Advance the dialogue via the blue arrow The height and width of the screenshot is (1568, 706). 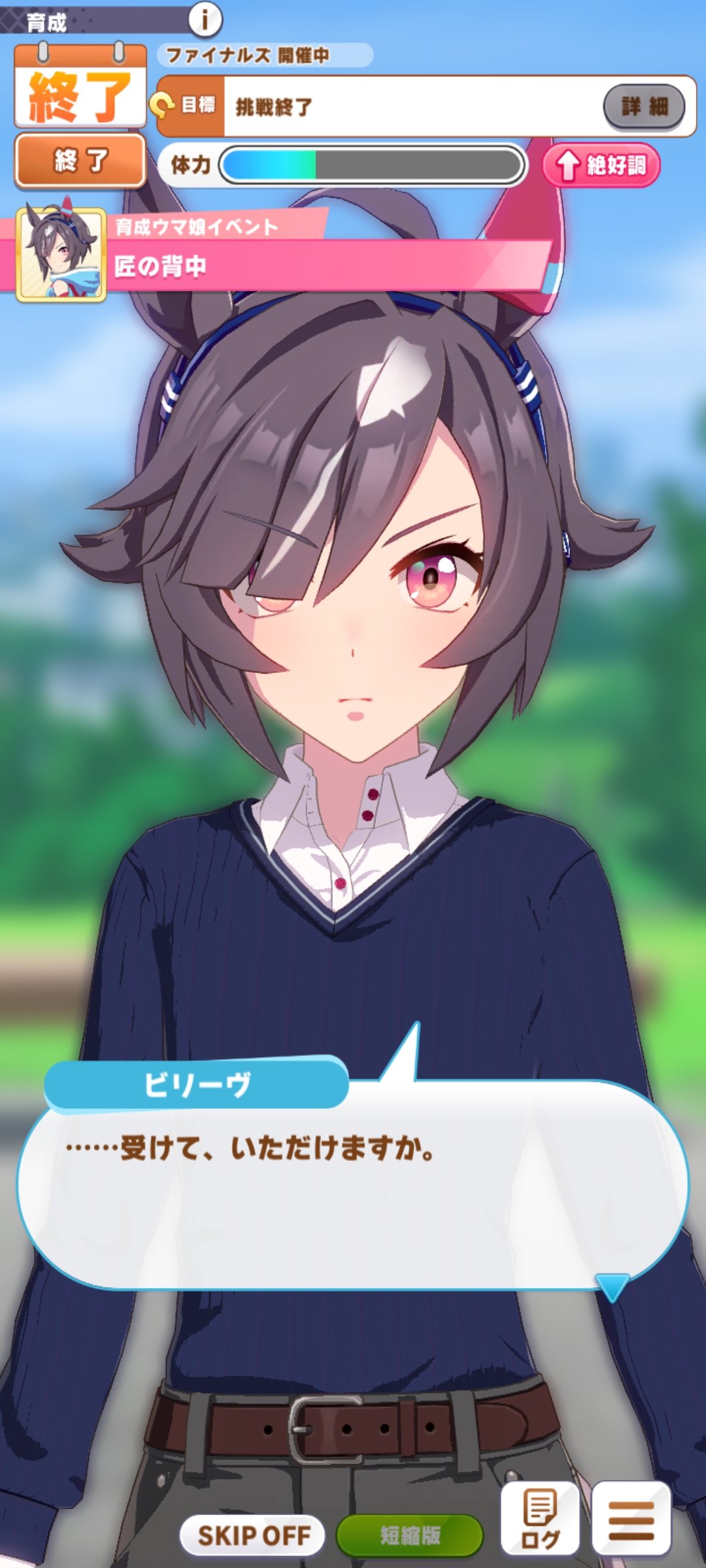tap(613, 1286)
